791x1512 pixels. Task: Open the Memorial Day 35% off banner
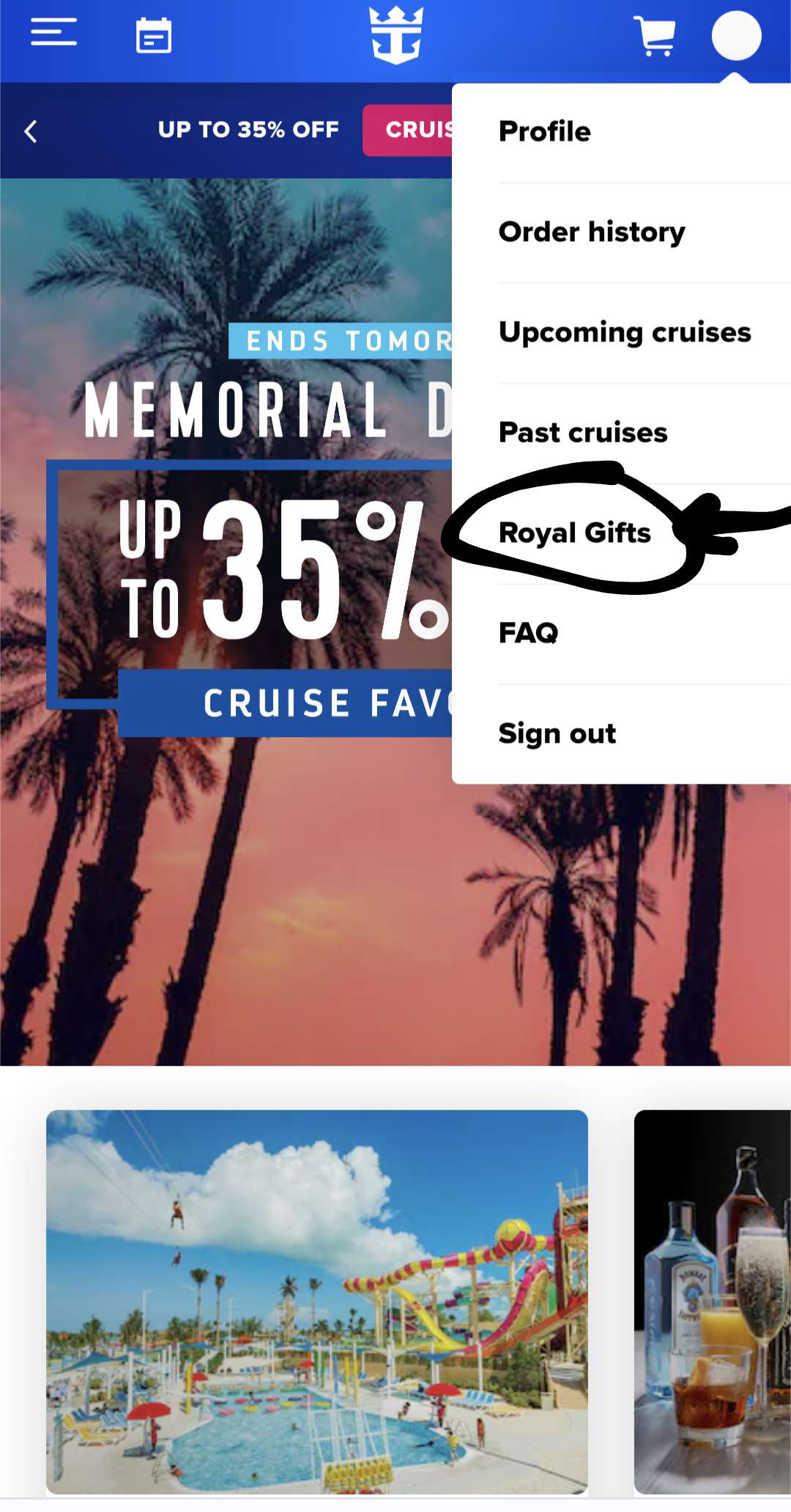point(226,621)
